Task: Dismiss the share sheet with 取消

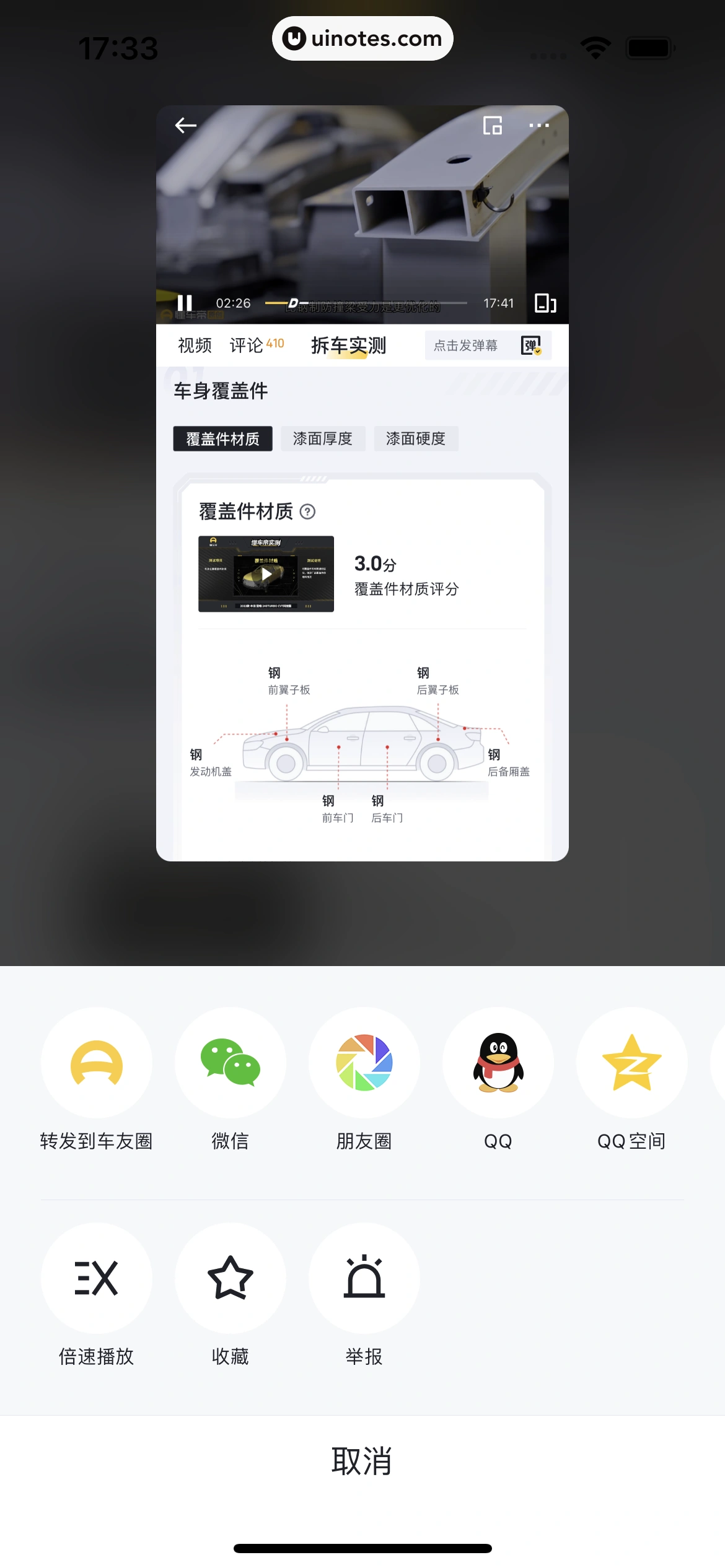Action: (x=362, y=1461)
